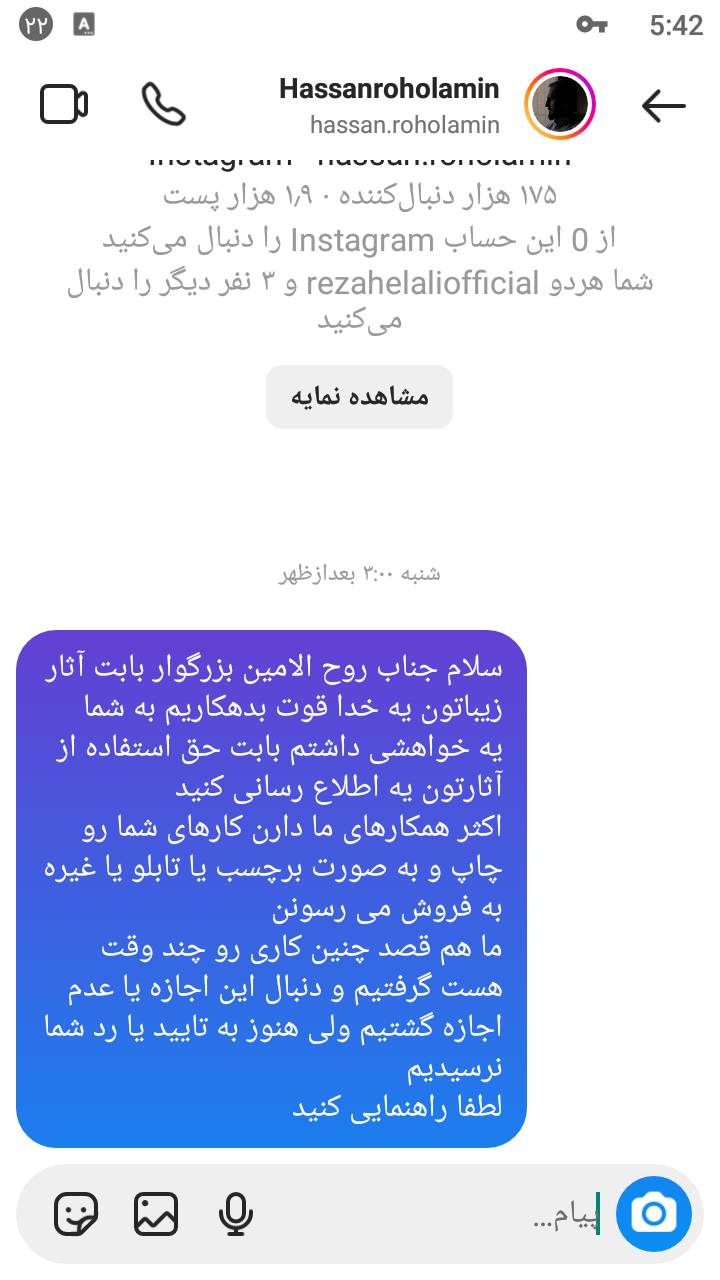Screen dimensions: 720x1280
Task: Record a voice message with microphone
Action: coord(235,1215)
